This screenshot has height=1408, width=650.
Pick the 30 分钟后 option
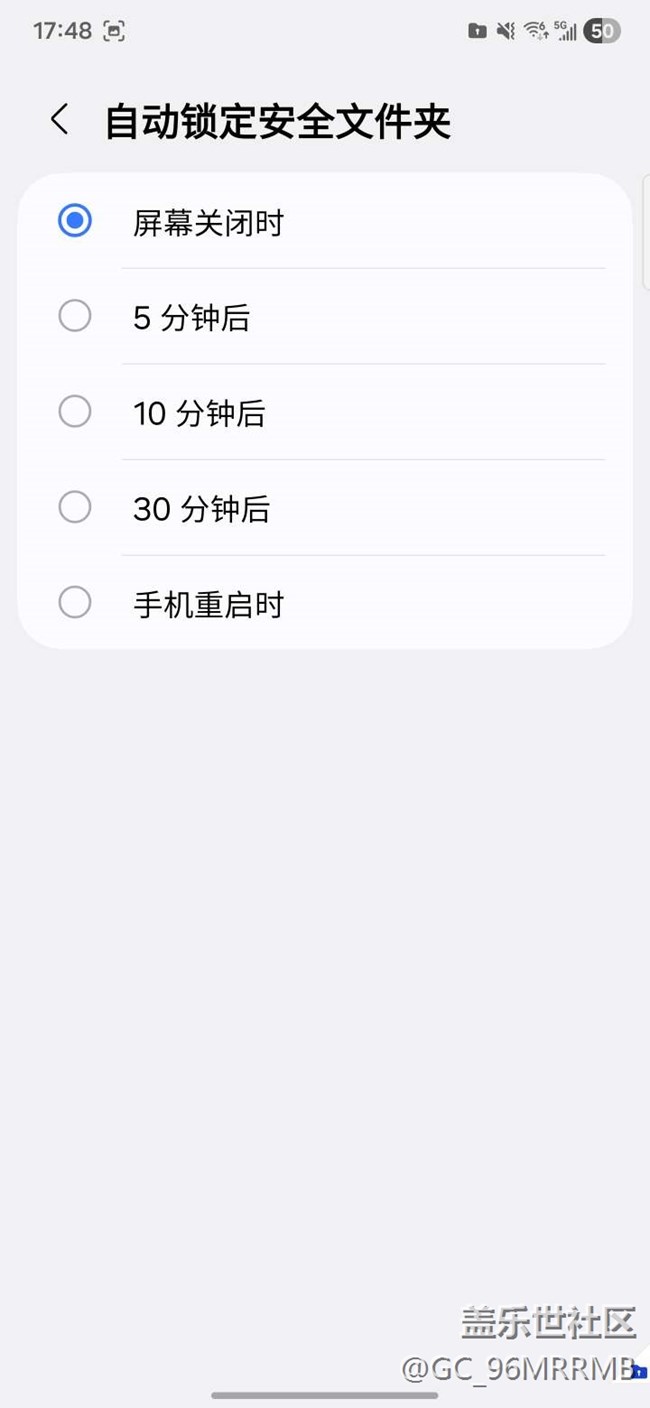[x=75, y=508]
